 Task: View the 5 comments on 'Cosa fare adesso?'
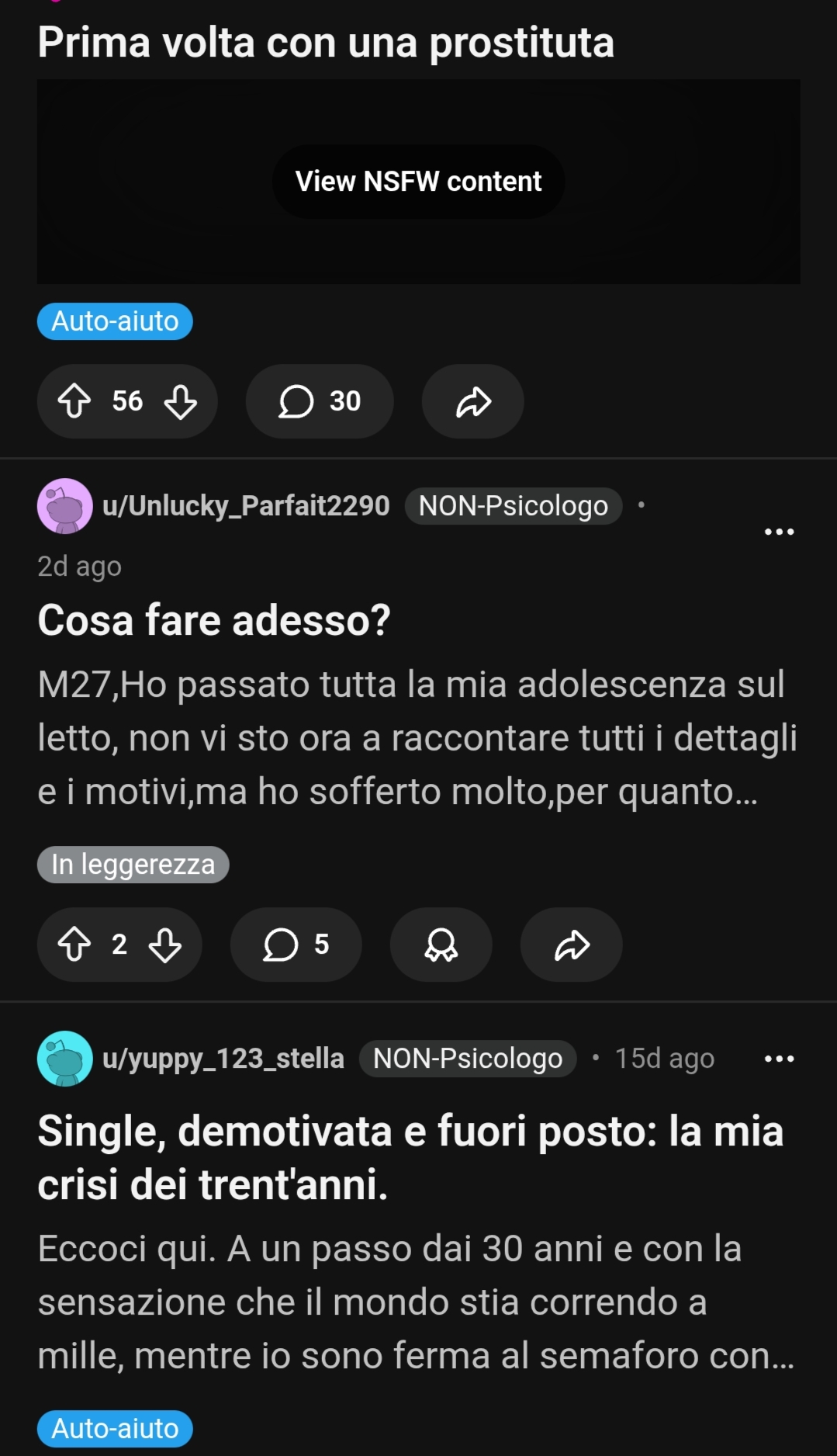coord(296,945)
